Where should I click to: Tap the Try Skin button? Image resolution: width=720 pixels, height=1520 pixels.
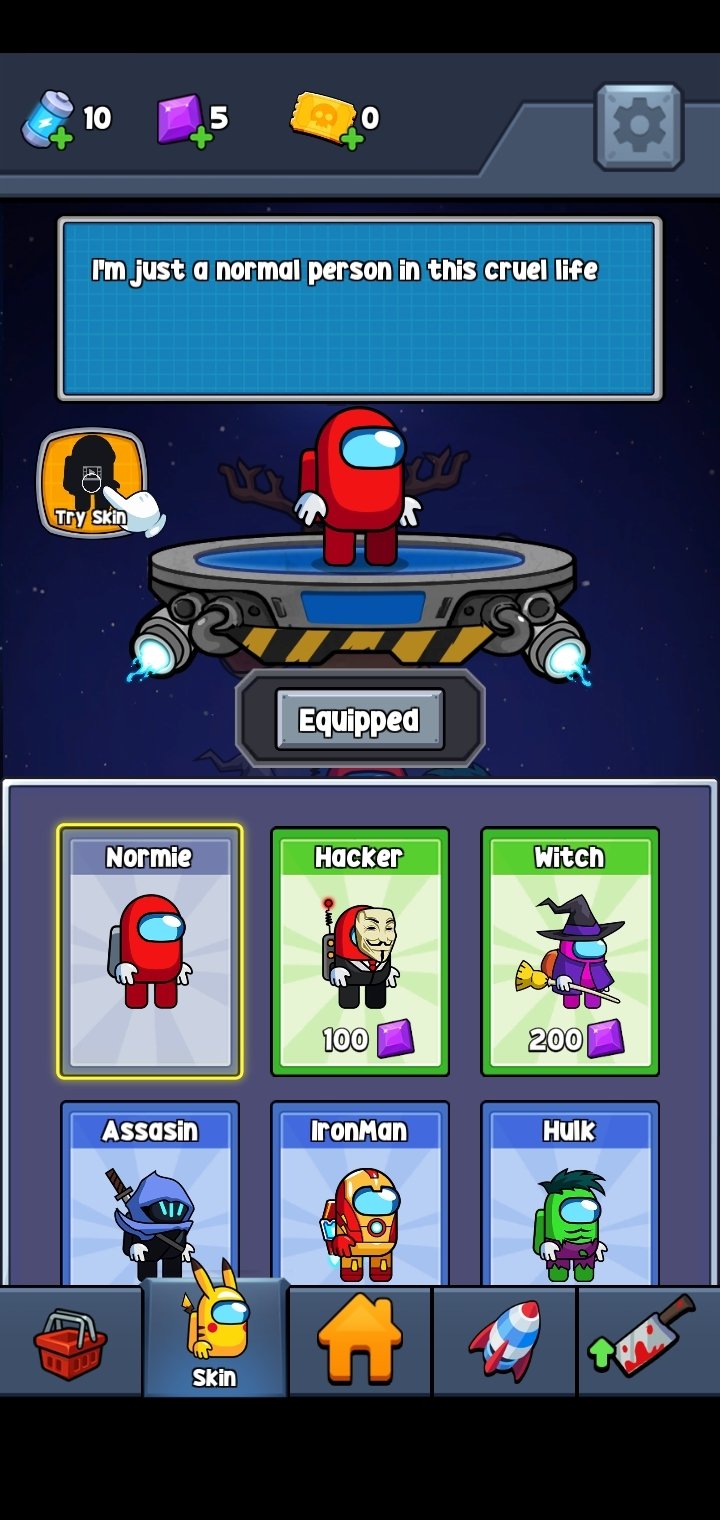click(92, 483)
